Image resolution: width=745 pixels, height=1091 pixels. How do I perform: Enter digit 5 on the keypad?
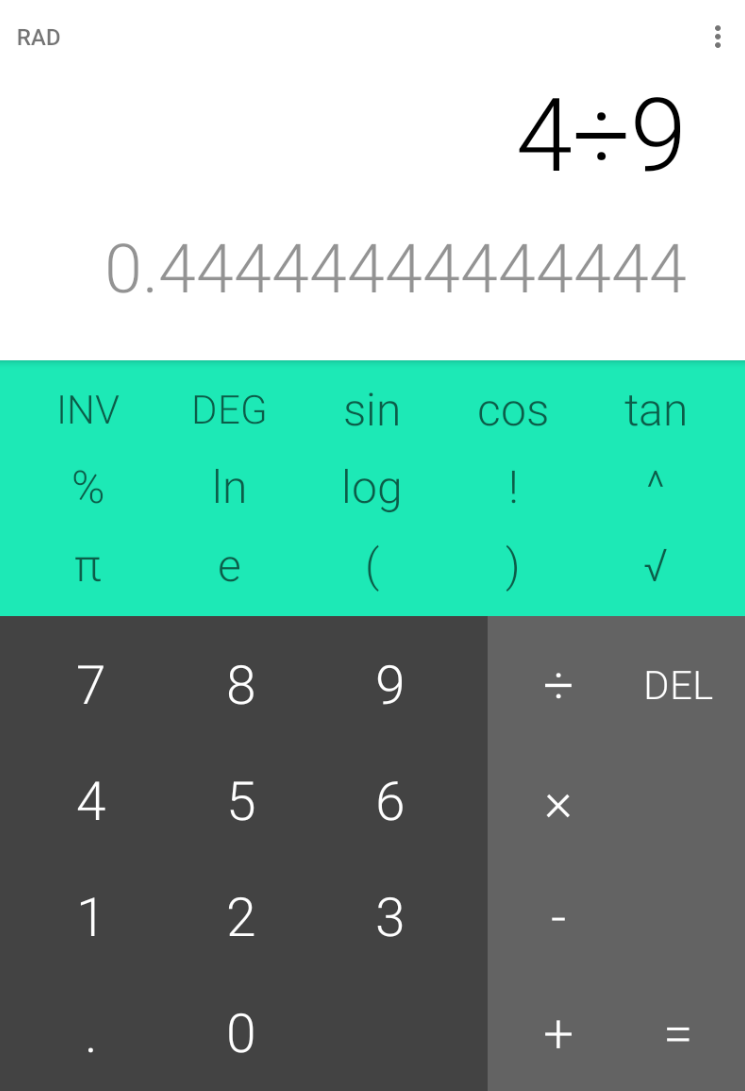point(241,802)
